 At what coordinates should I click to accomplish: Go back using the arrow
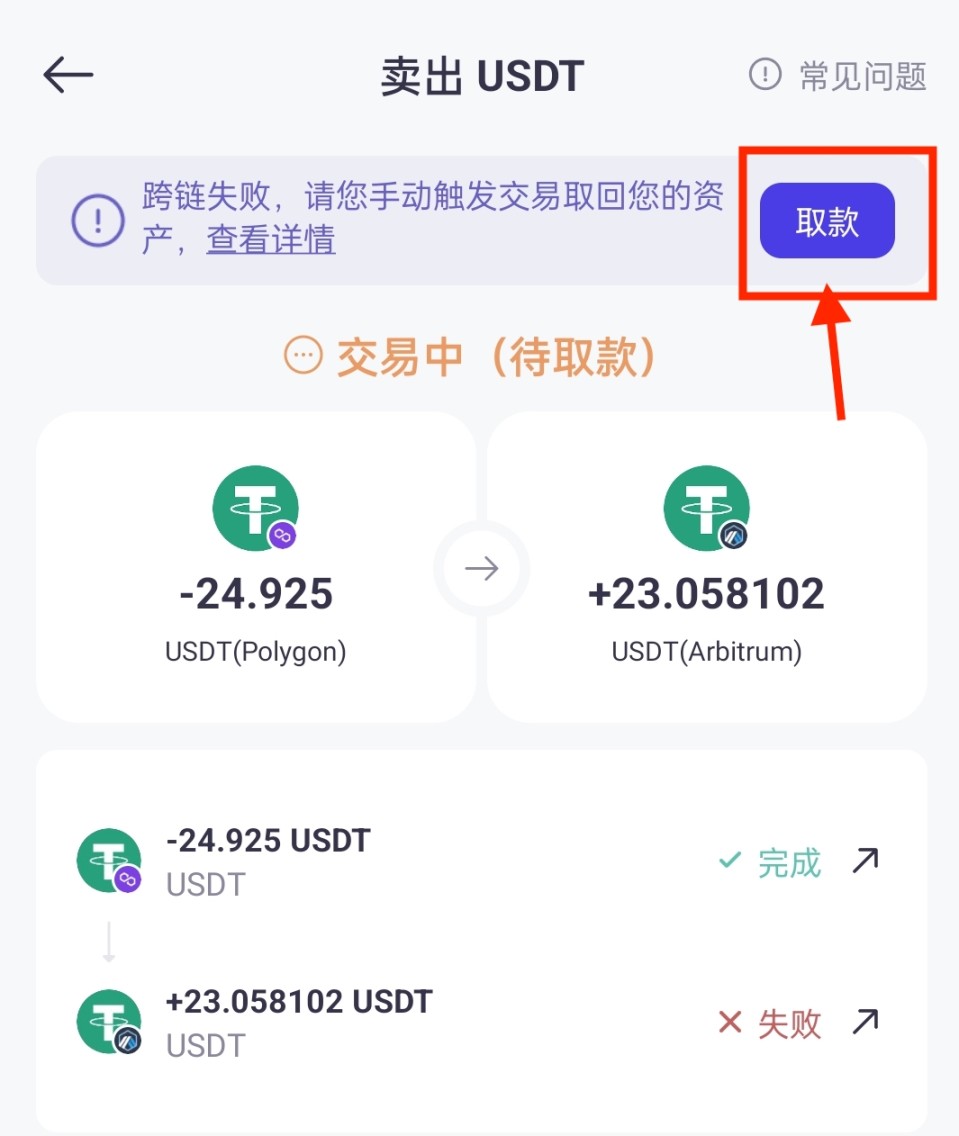(68, 76)
